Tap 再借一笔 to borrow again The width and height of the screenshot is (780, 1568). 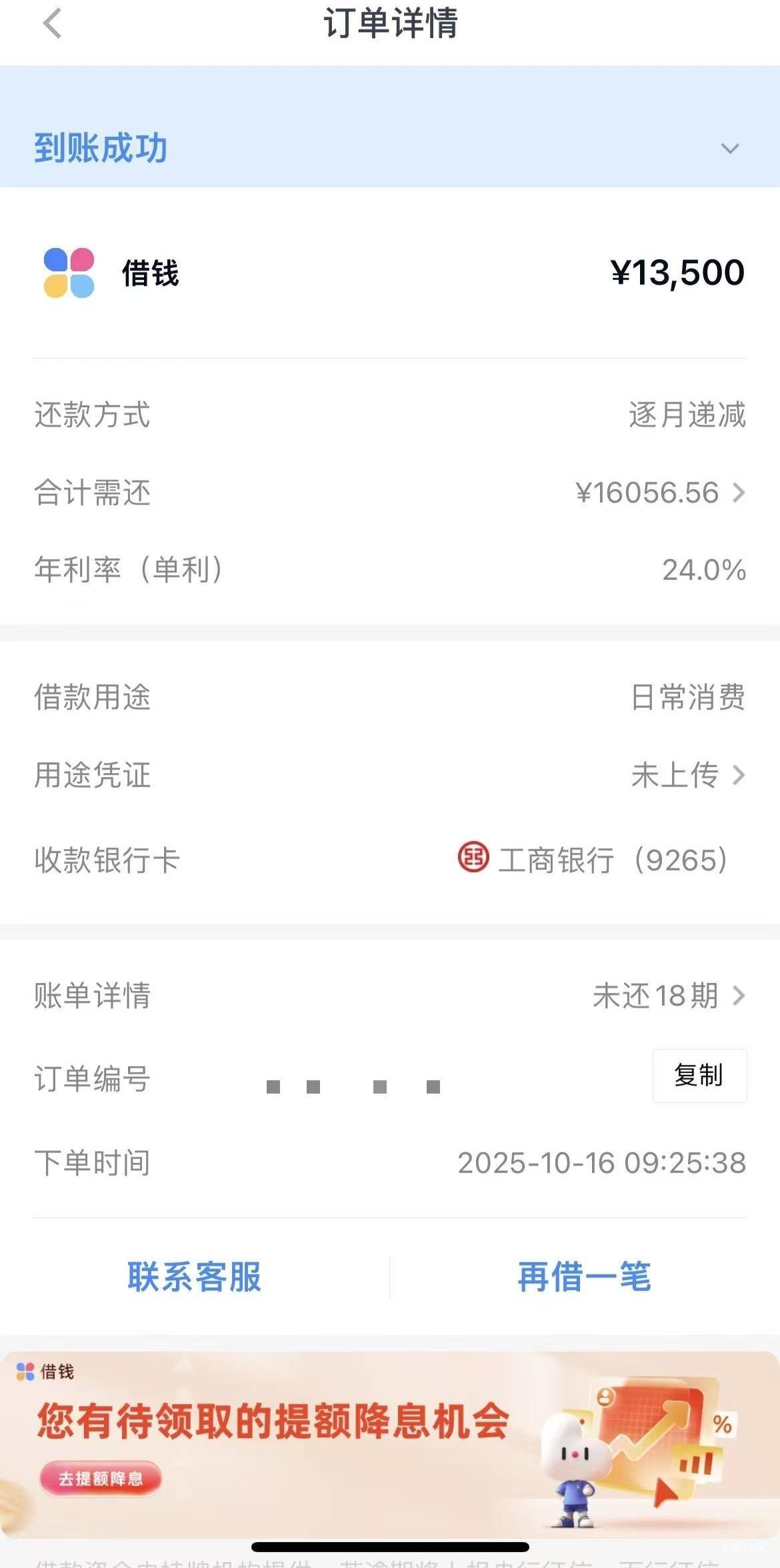point(584,1277)
